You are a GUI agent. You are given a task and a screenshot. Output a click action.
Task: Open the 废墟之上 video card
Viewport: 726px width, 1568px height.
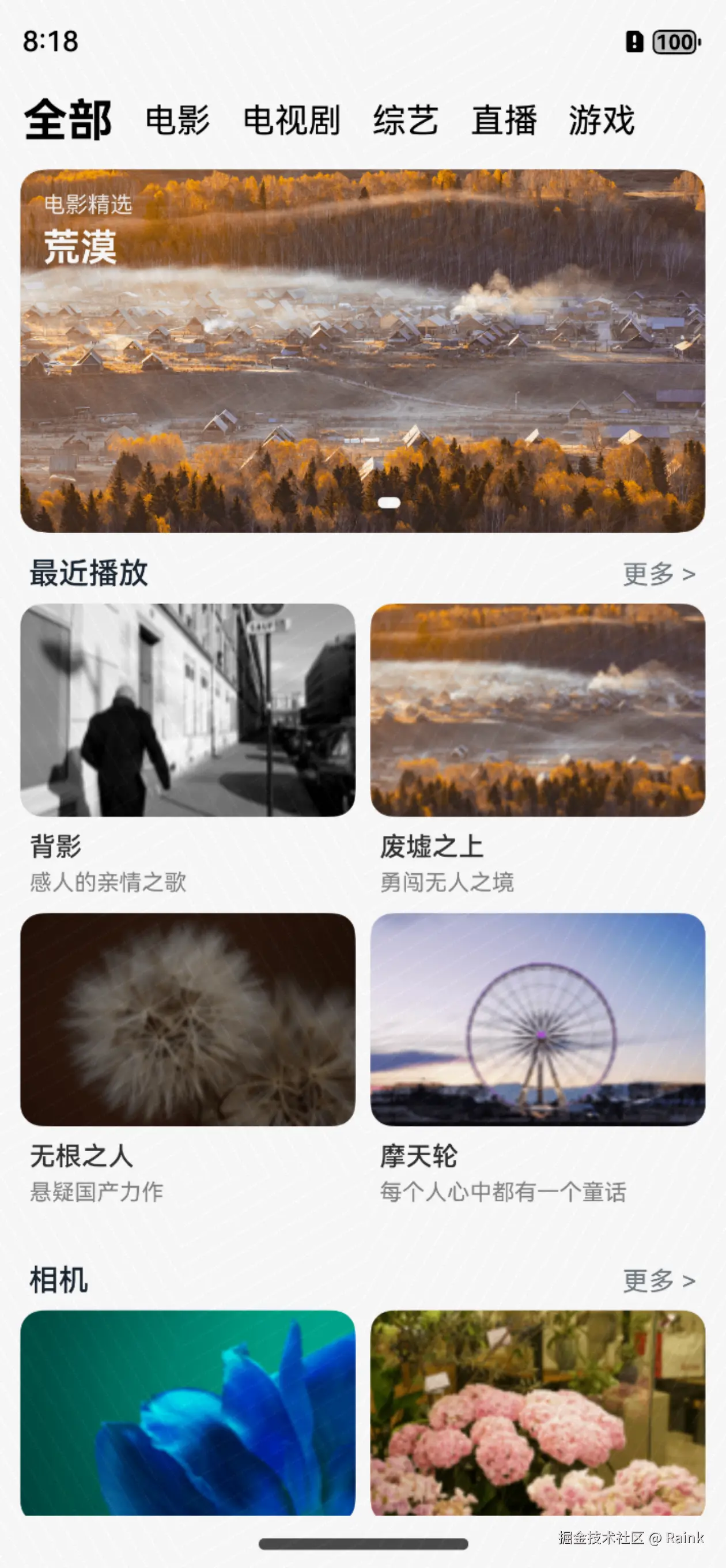coord(538,710)
